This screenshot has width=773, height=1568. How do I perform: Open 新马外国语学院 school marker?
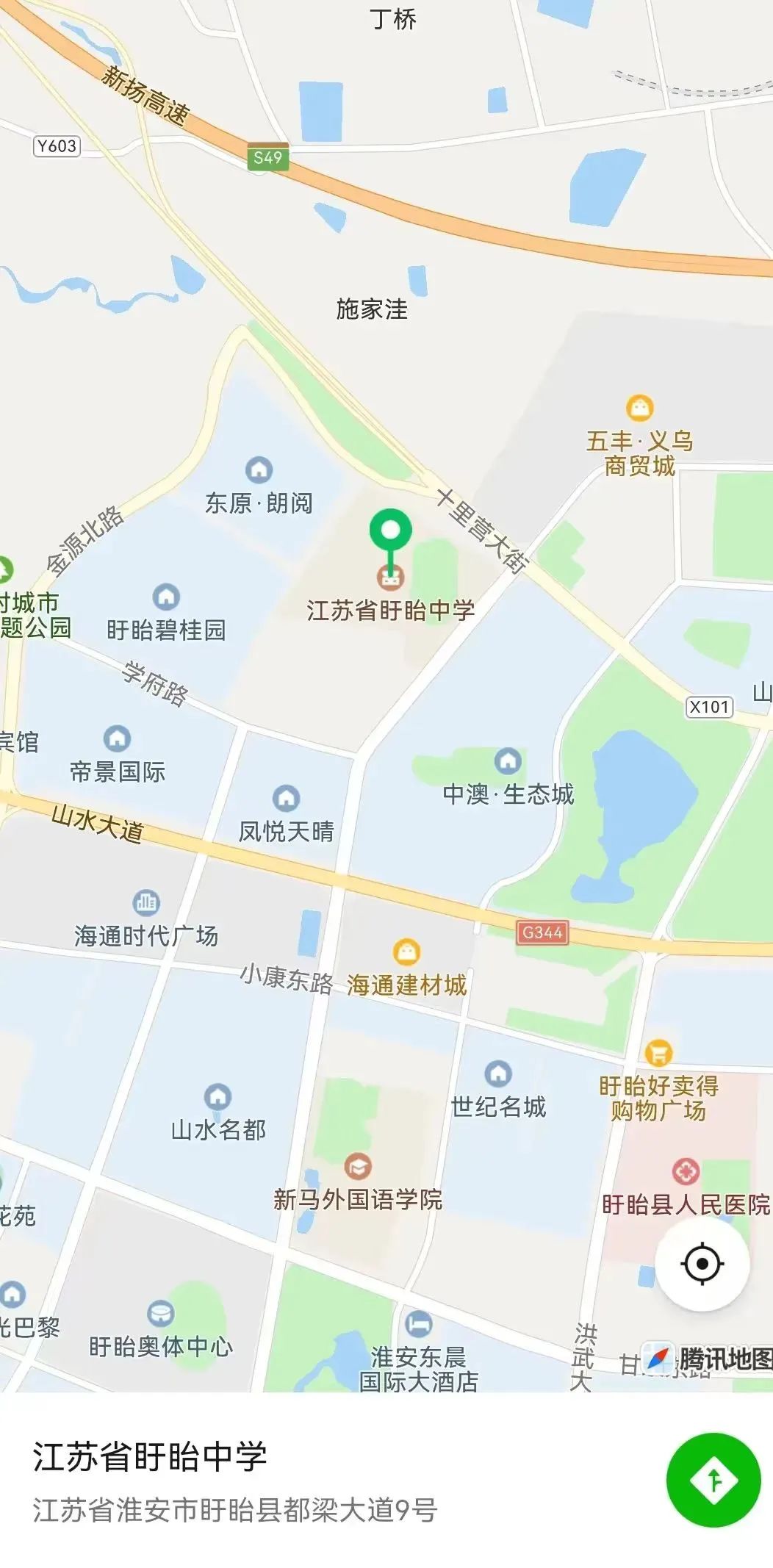[358, 1166]
